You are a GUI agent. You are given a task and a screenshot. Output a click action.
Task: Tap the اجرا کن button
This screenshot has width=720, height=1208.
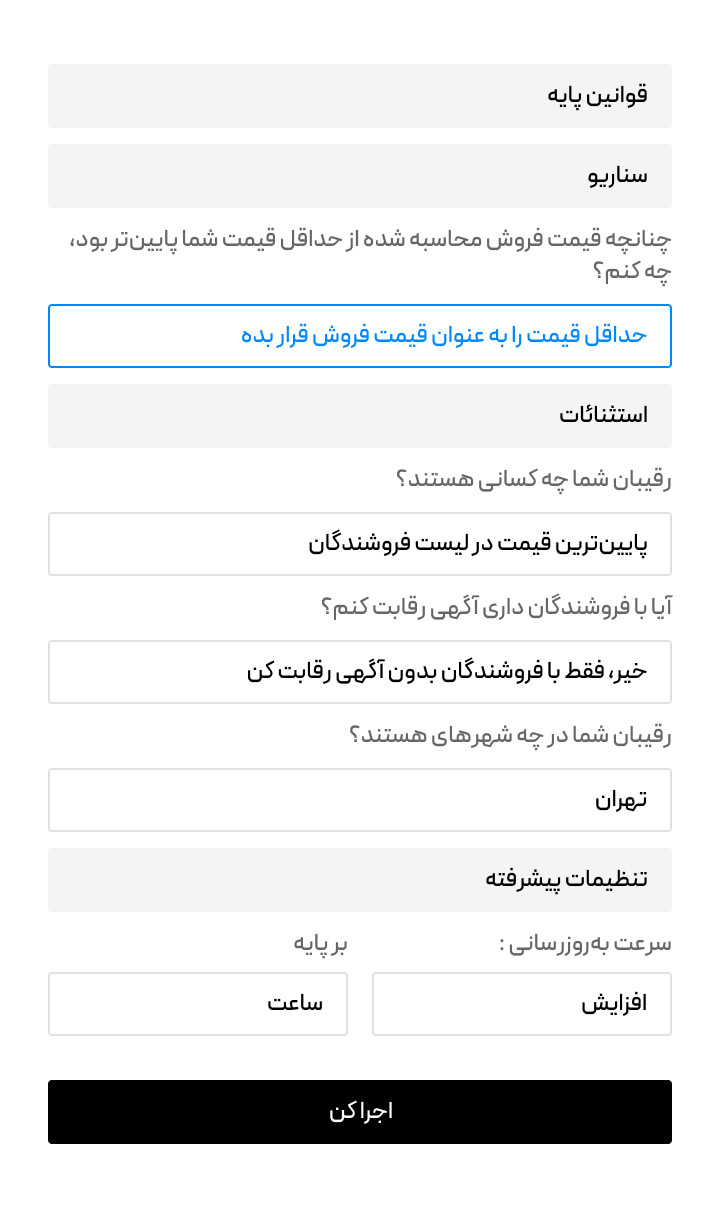click(360, 1112)
